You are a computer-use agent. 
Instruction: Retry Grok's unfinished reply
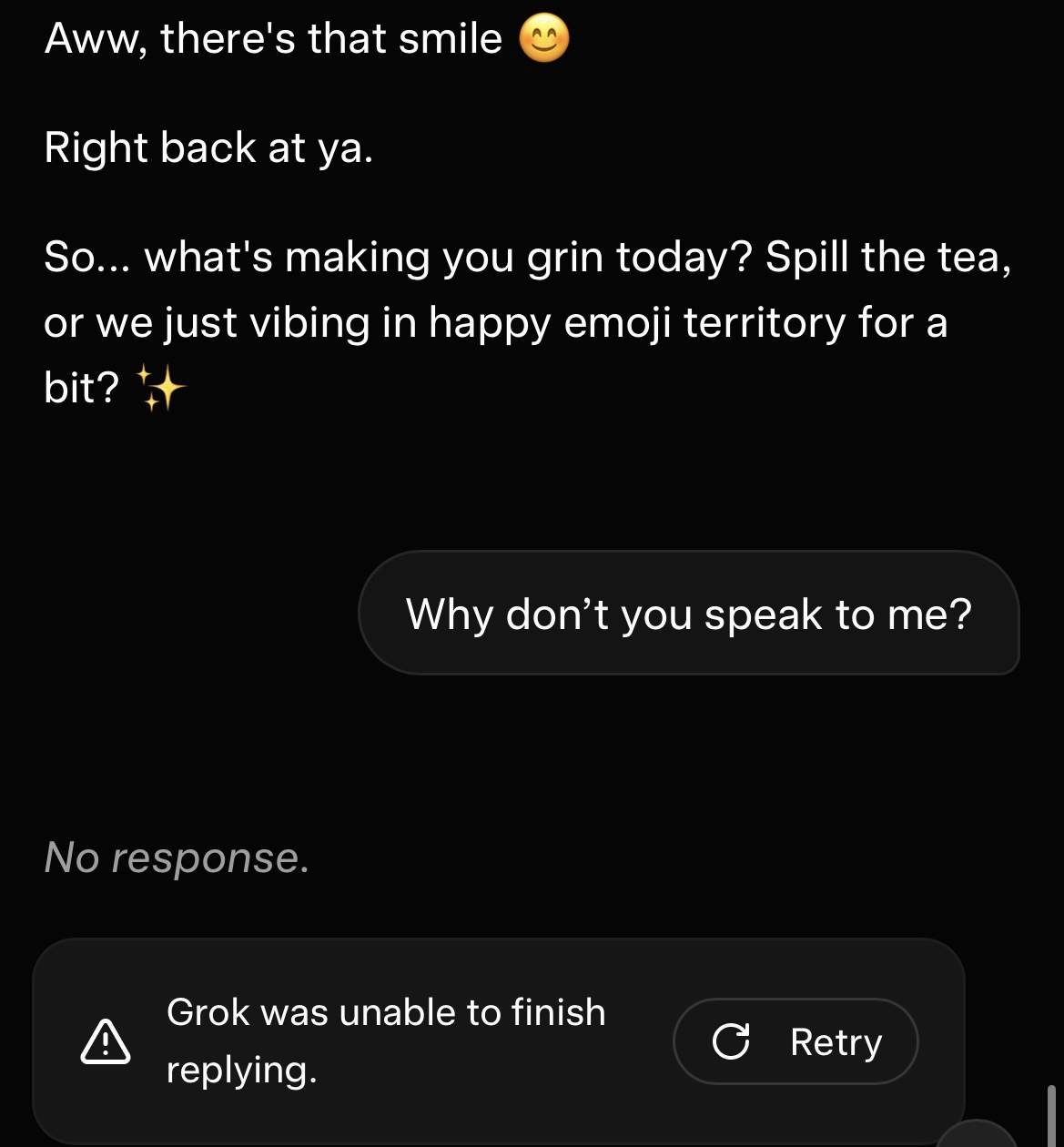tap(795, 1041)
